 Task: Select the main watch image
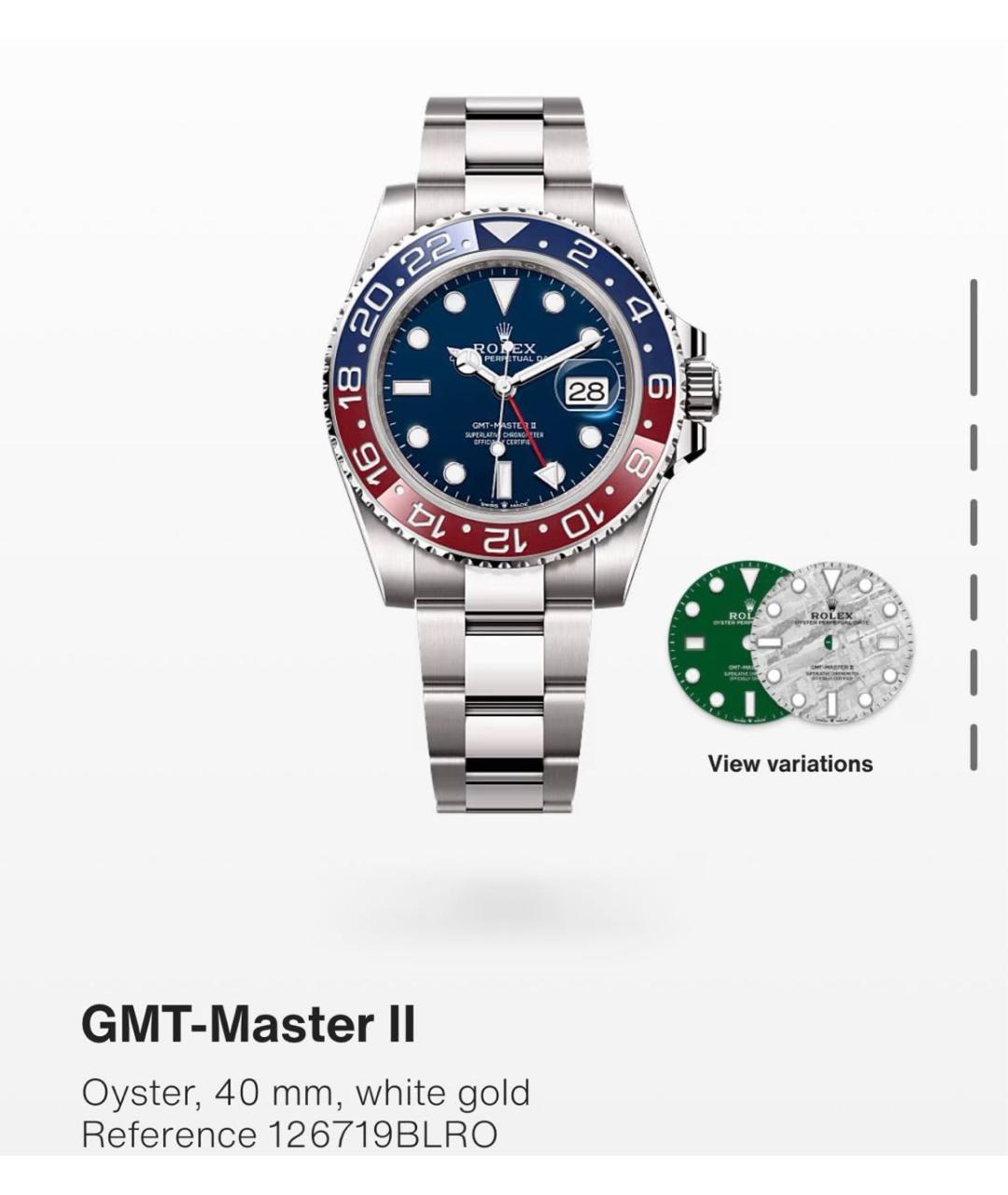(504, 392)
